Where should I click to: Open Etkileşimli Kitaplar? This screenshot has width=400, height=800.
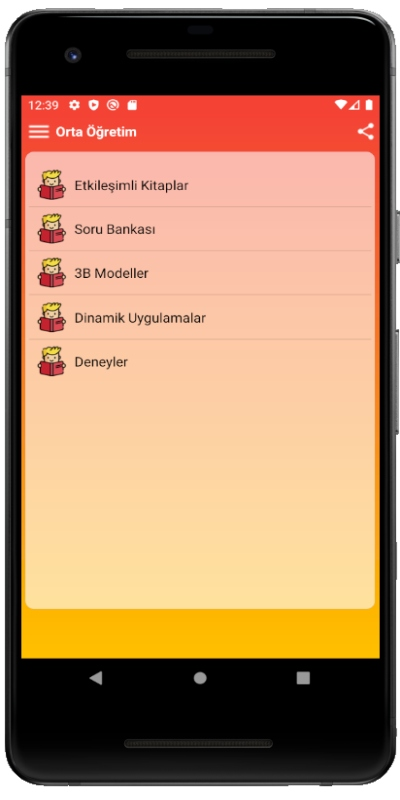pyautogui.click(x=200, y=185)
